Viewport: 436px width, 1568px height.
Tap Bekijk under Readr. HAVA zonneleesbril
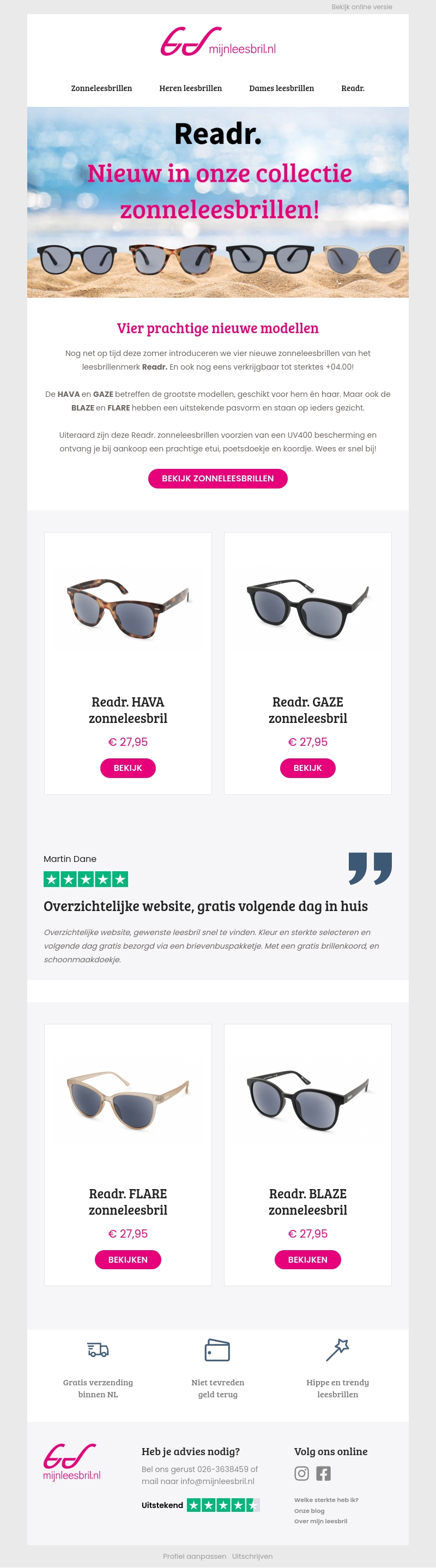point(128,768)
